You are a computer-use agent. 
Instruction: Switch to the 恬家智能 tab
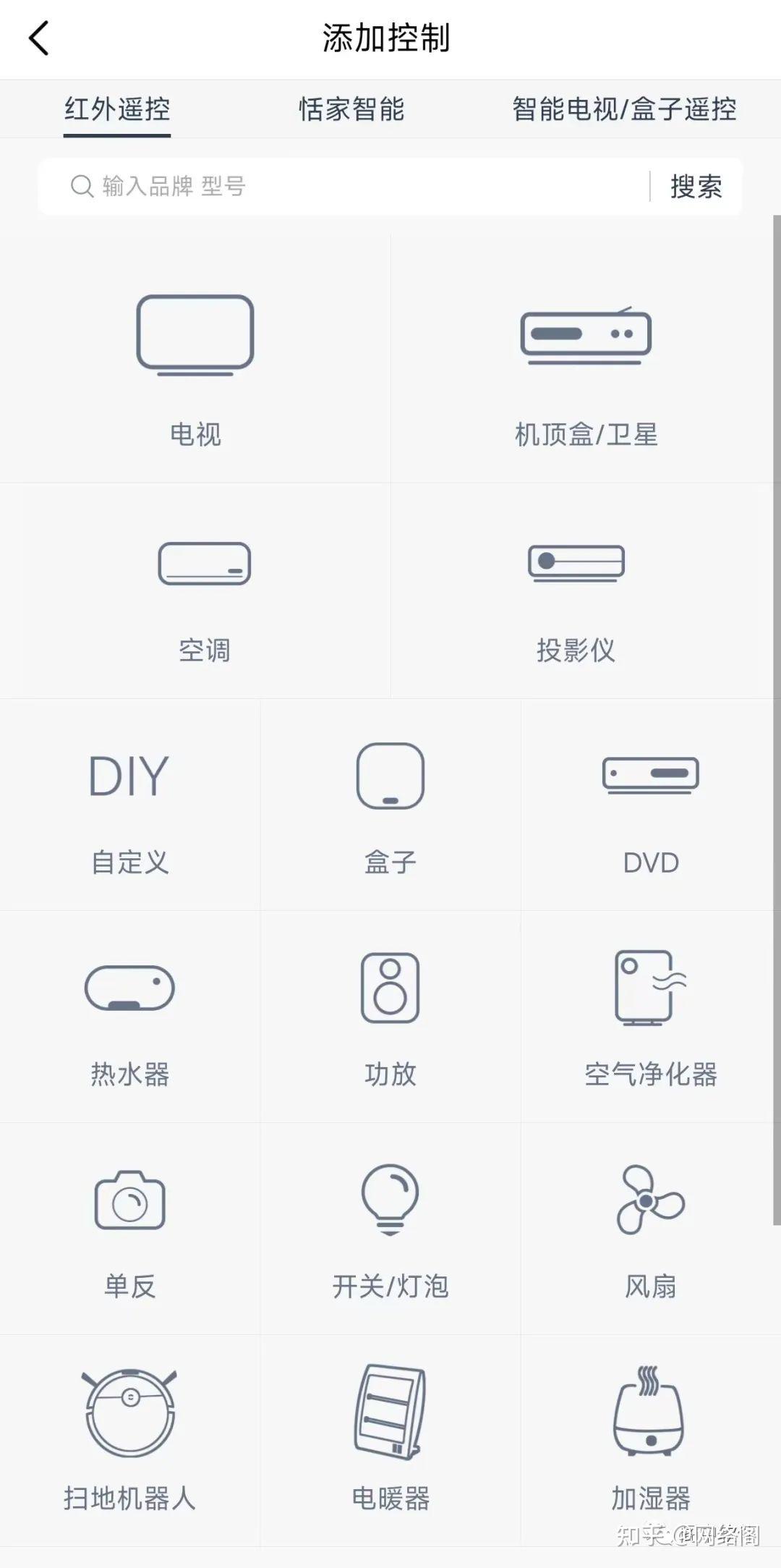(351, 109)
